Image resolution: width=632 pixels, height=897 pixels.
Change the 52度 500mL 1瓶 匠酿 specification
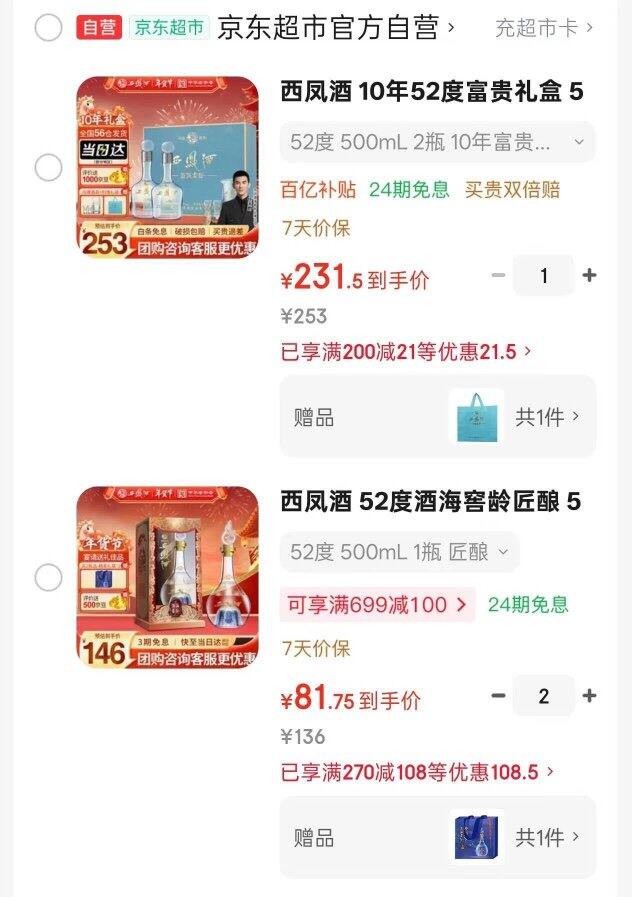[399, 551]
